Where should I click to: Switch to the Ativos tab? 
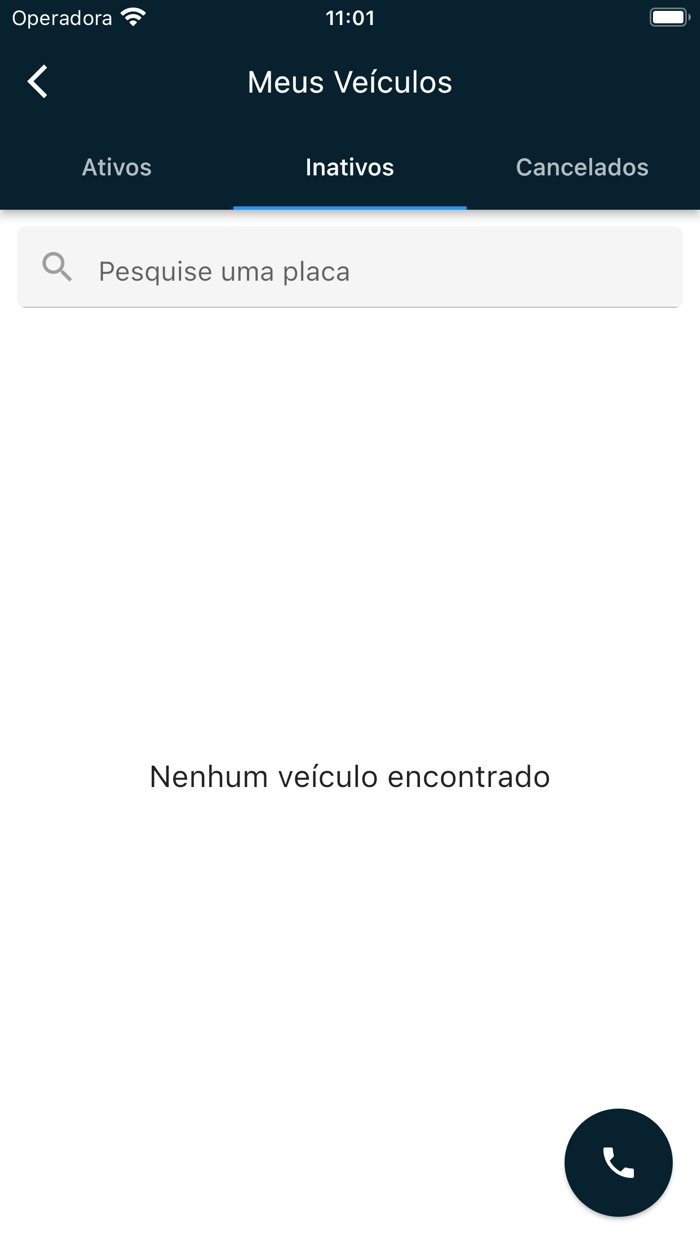pos(117,167)
